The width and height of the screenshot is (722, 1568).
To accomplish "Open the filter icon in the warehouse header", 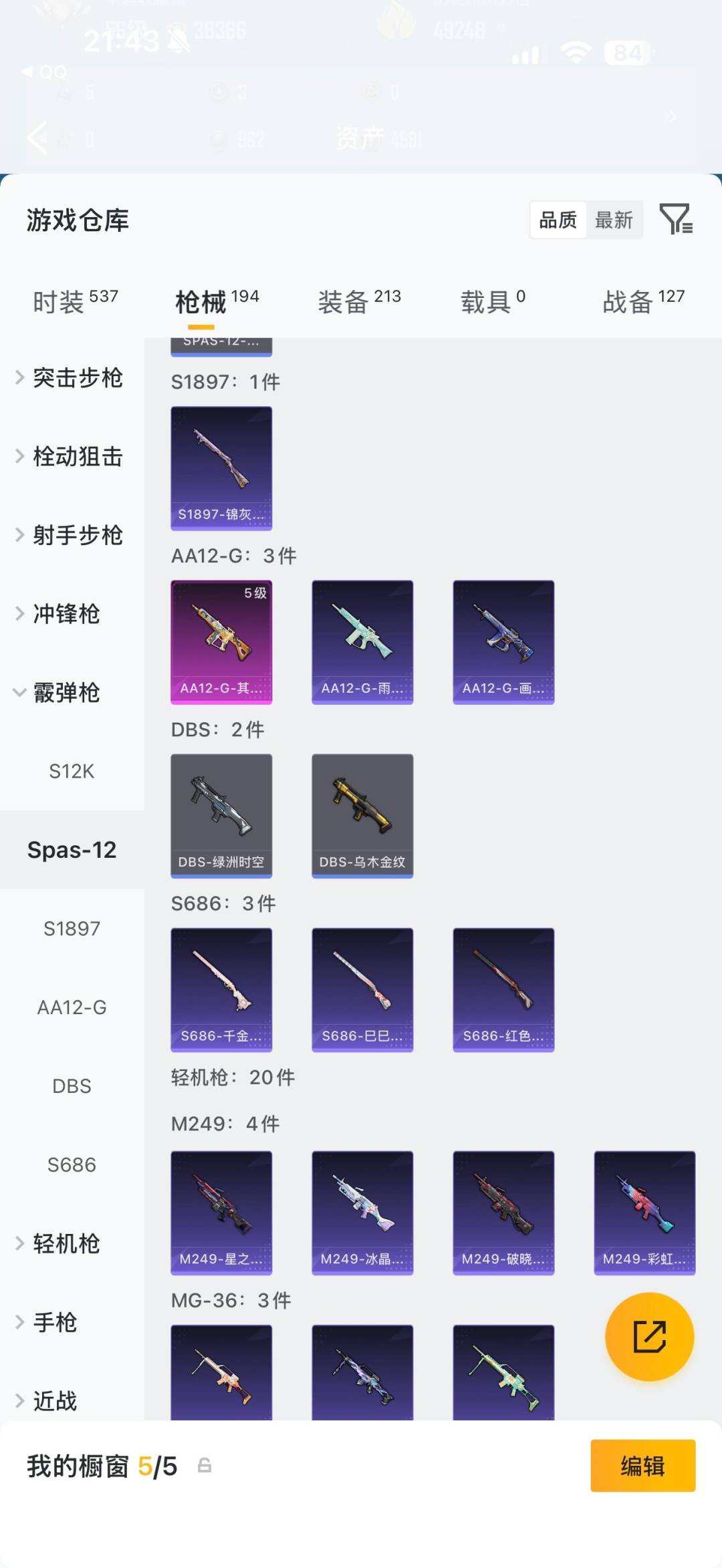I will pyautogui.click(x=676, y=219).
